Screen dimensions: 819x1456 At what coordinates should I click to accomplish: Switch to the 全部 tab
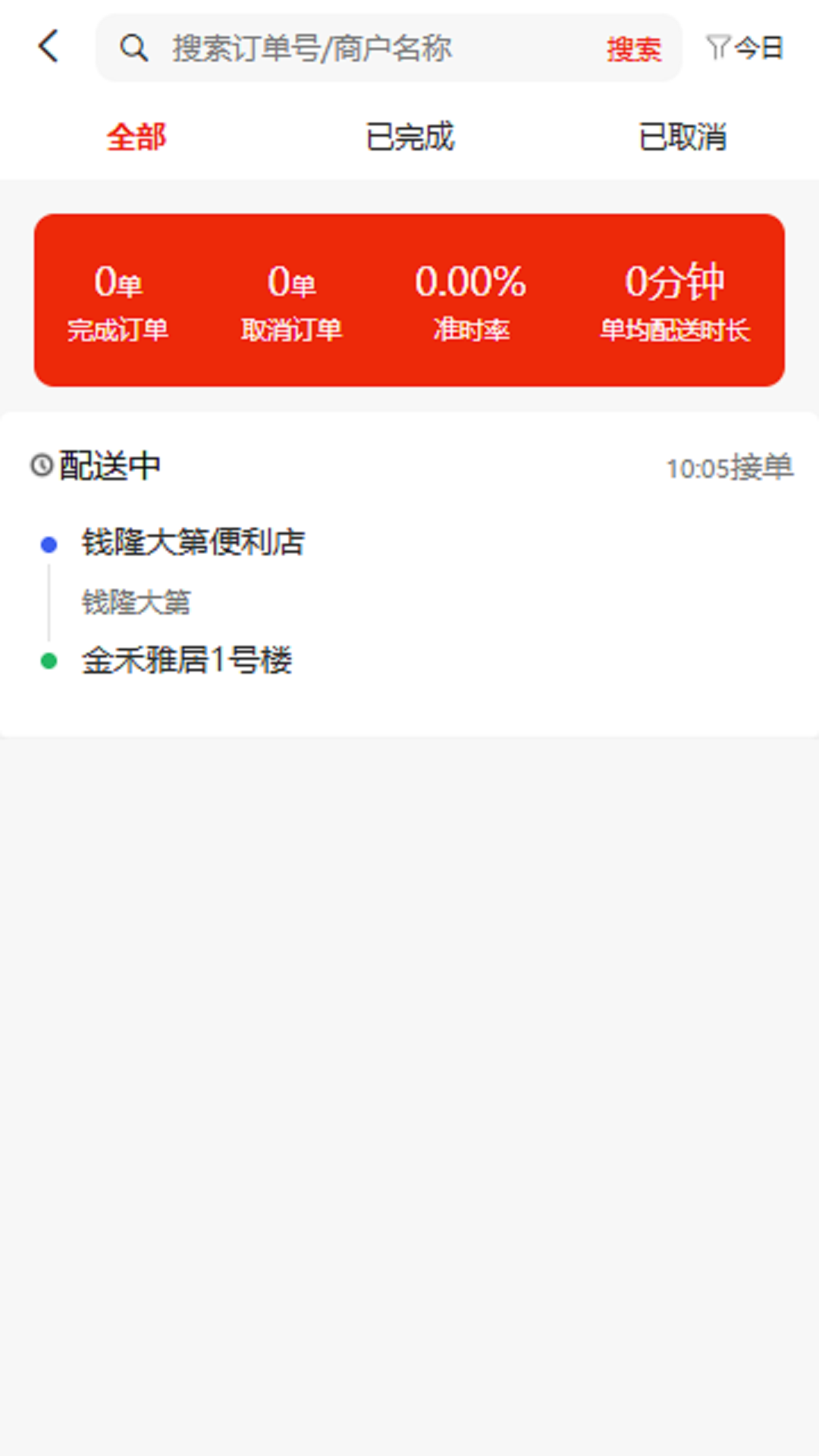[136, 137]
